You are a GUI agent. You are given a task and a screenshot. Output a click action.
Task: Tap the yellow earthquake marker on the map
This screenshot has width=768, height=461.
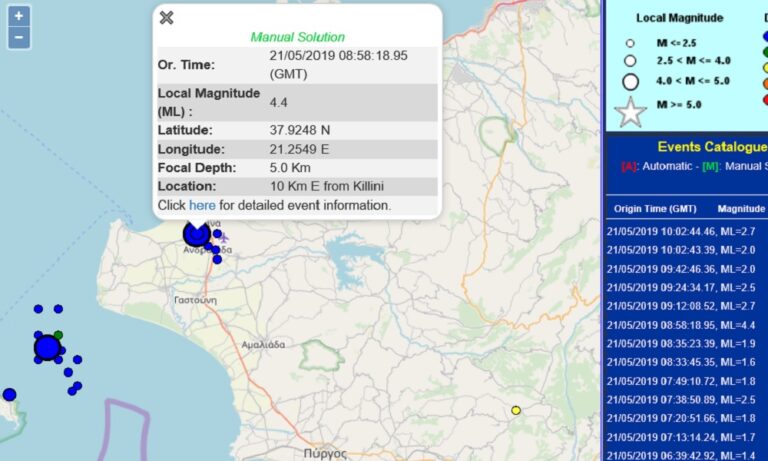516,410
